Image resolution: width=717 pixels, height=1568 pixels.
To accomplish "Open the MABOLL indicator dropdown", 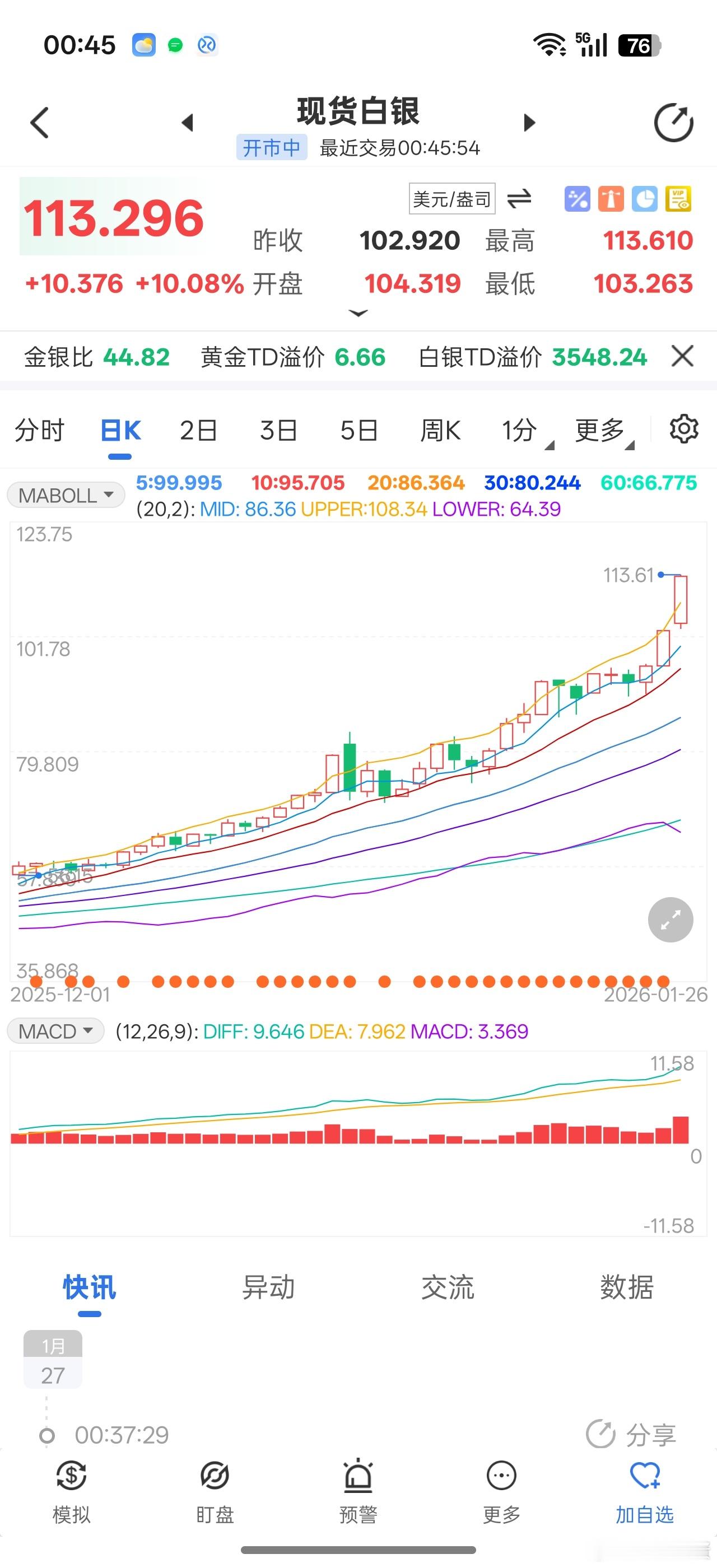I will click(x=65, y=495).
